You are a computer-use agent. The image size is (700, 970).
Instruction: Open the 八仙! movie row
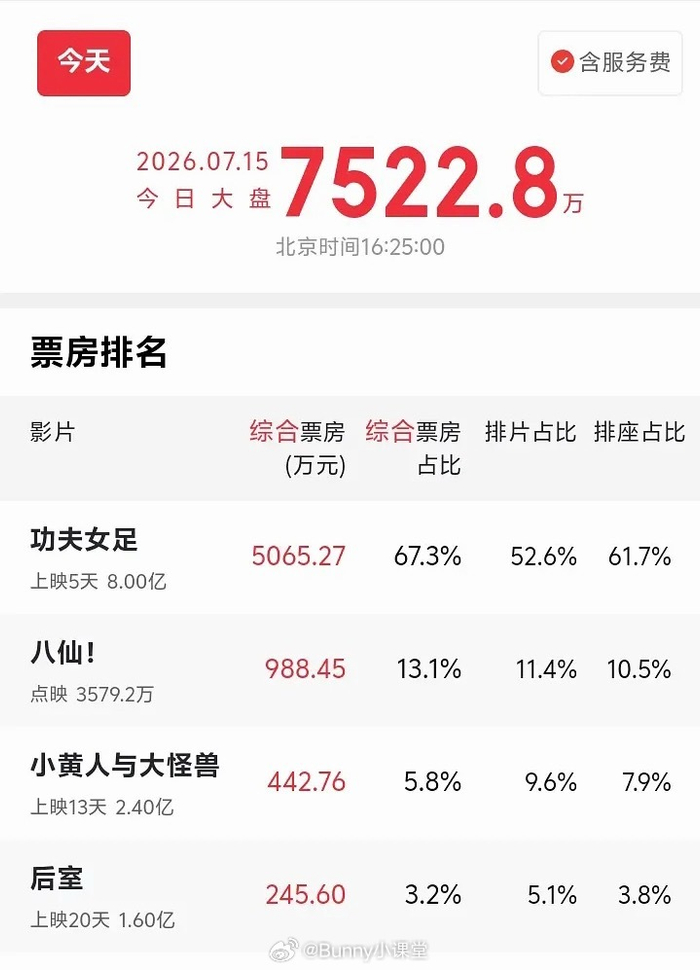pos(350,671)
